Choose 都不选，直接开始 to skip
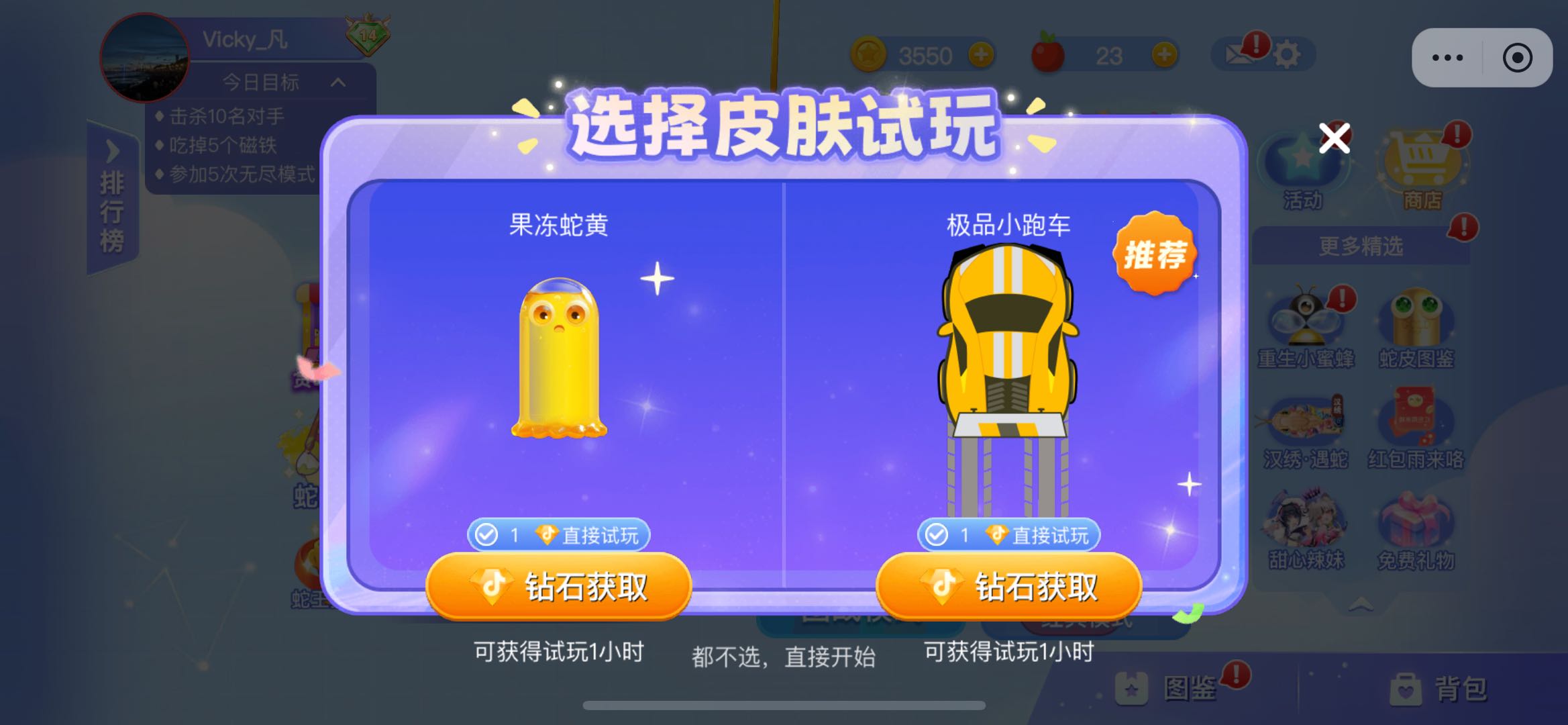Viewport: 1568px width, 725px height. pyautogui.click(x=783, y=657)
